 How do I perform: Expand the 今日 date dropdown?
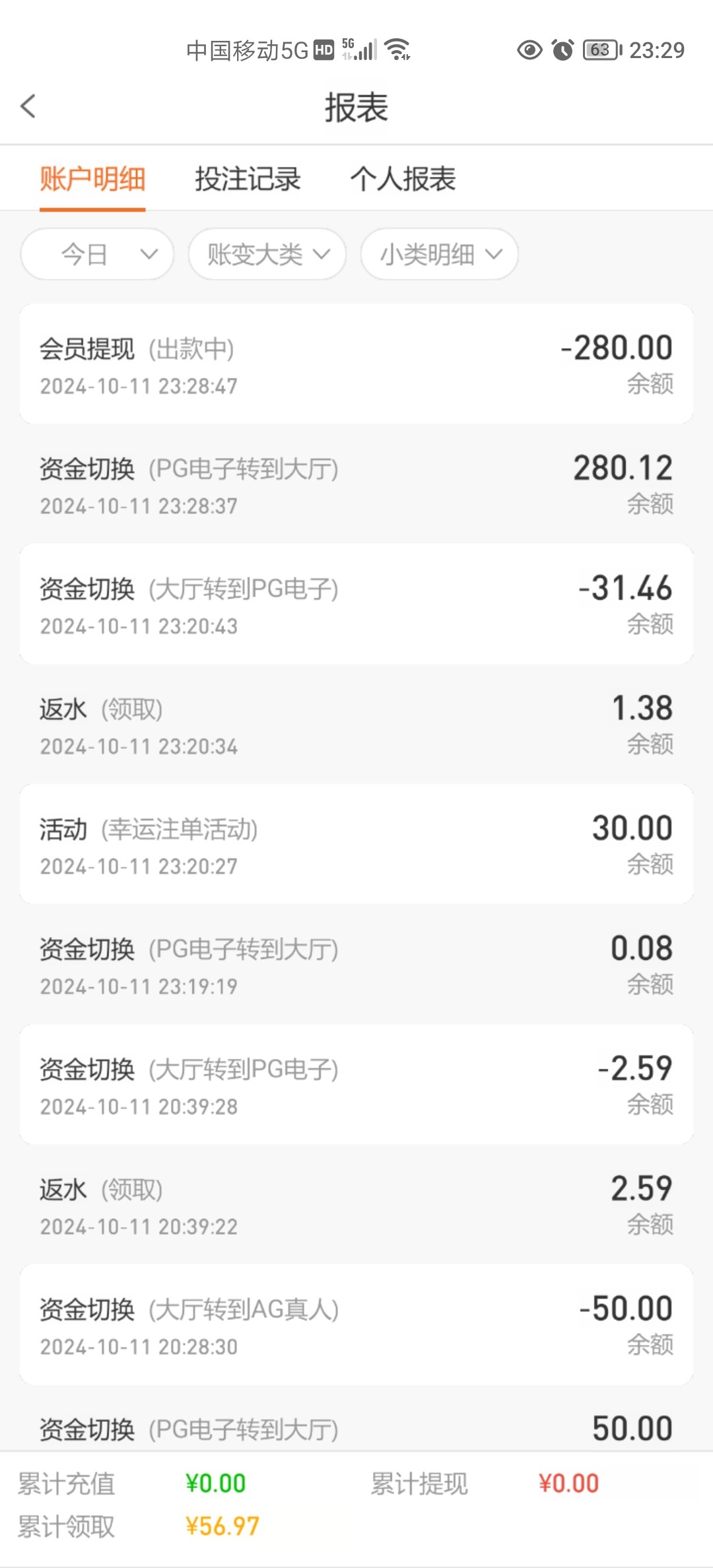(97, 254)
